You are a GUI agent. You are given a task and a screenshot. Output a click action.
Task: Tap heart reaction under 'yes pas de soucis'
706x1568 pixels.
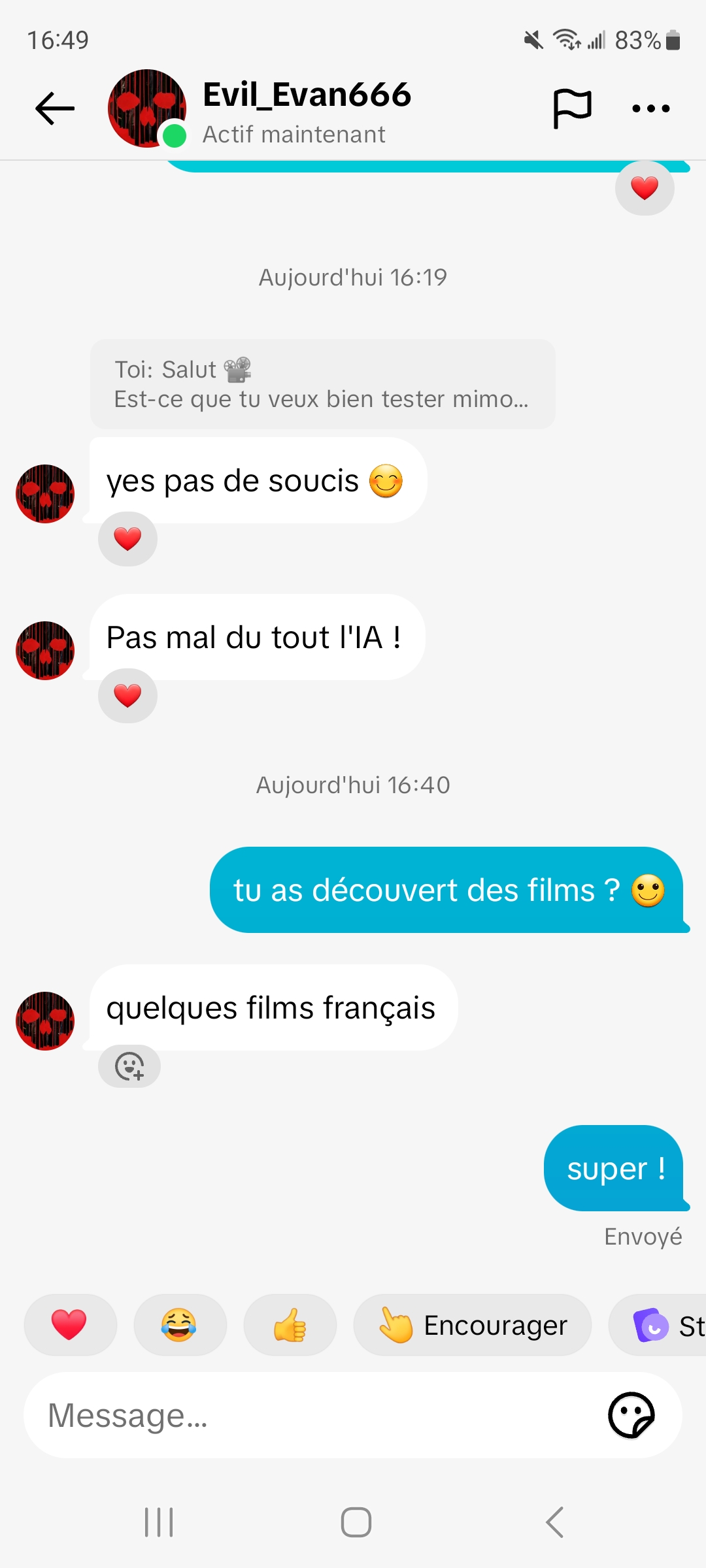[127, 539]
